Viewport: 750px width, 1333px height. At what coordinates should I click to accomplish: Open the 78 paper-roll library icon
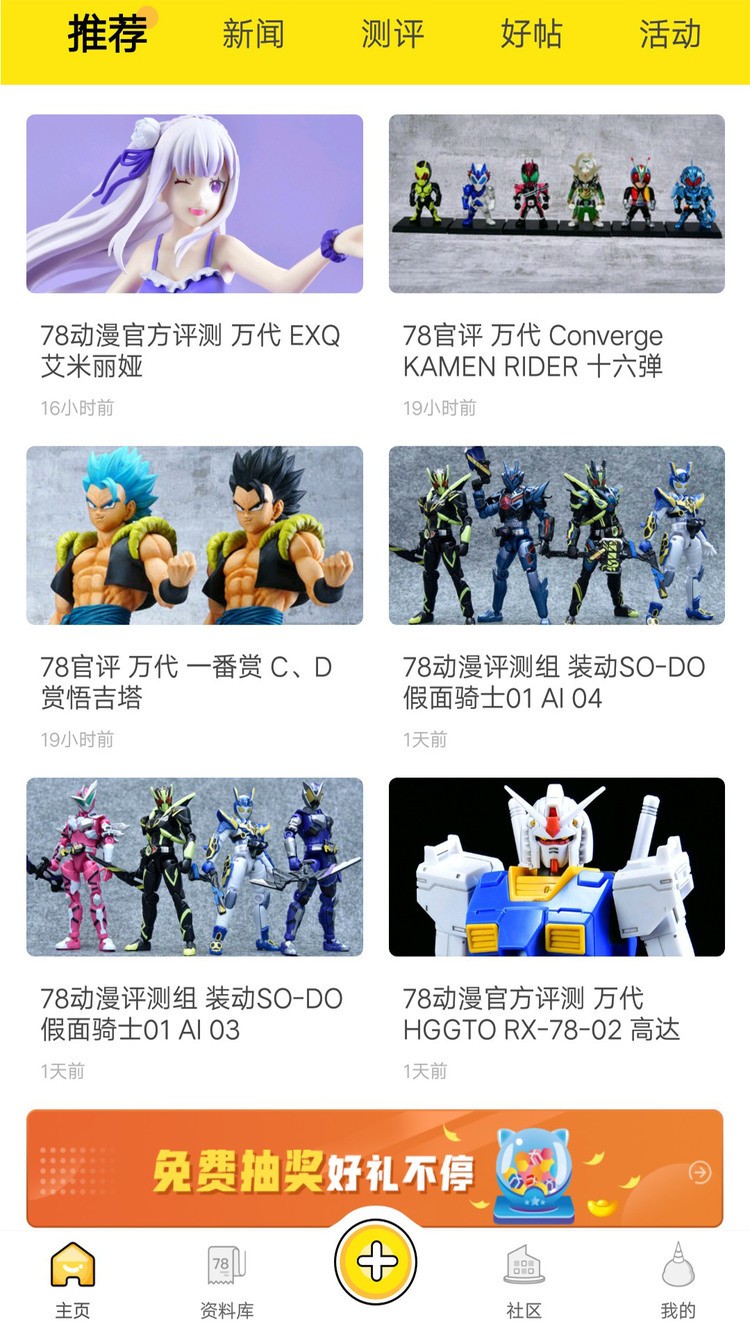[224, 1270]
